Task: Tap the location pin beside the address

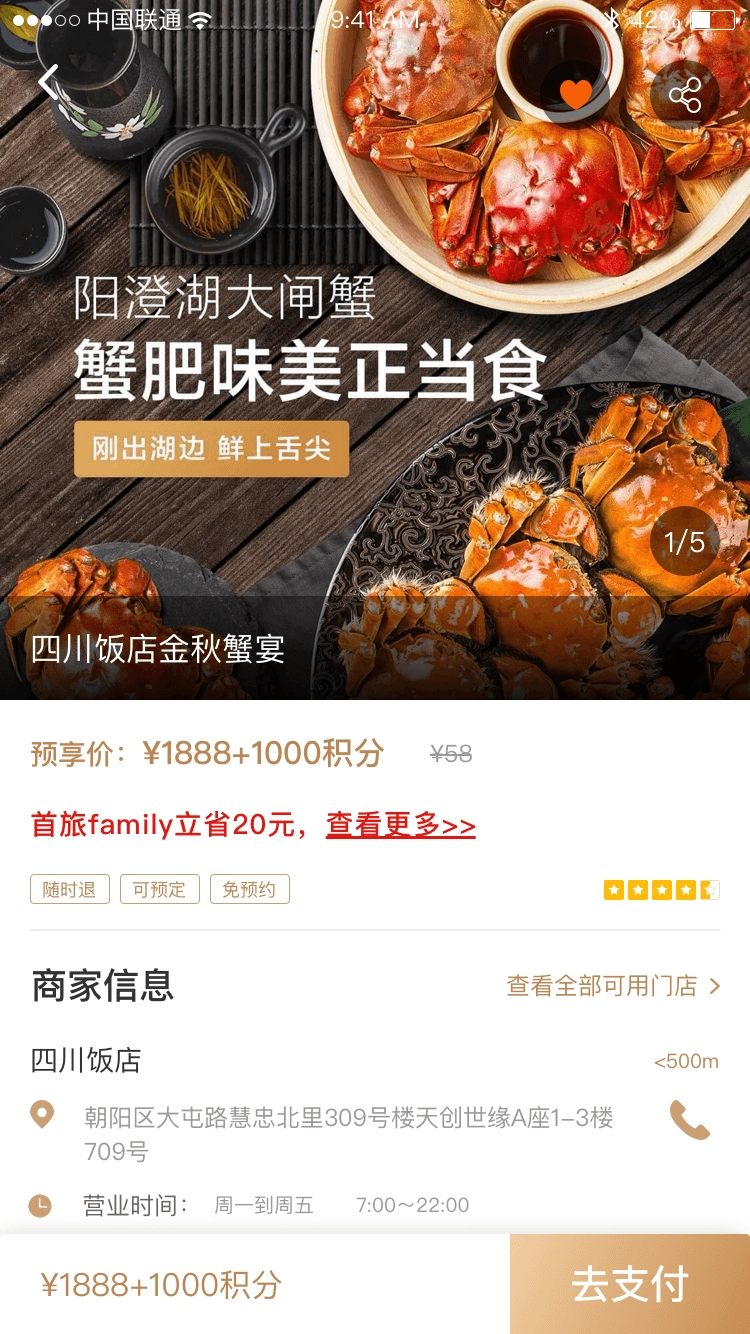Action: click(x=41, y=1113)
